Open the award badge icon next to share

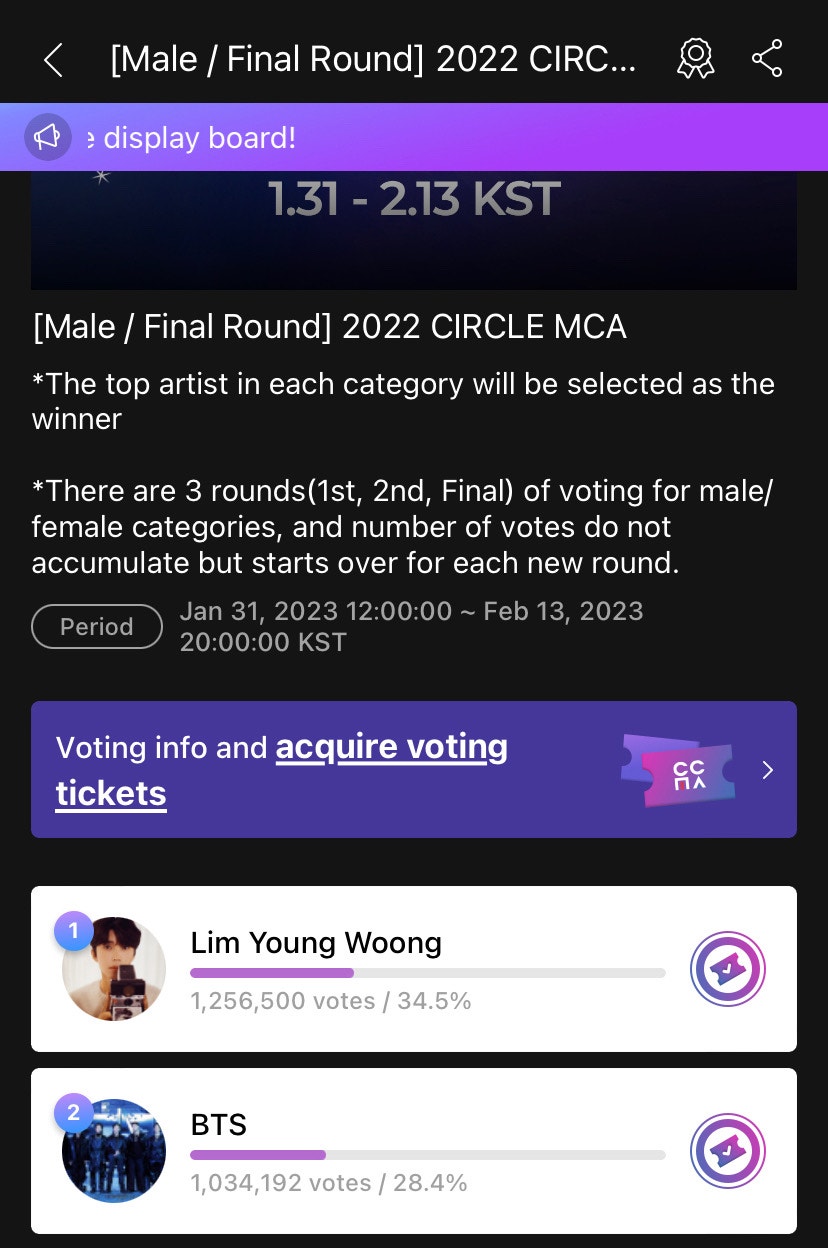pos(695,59)
